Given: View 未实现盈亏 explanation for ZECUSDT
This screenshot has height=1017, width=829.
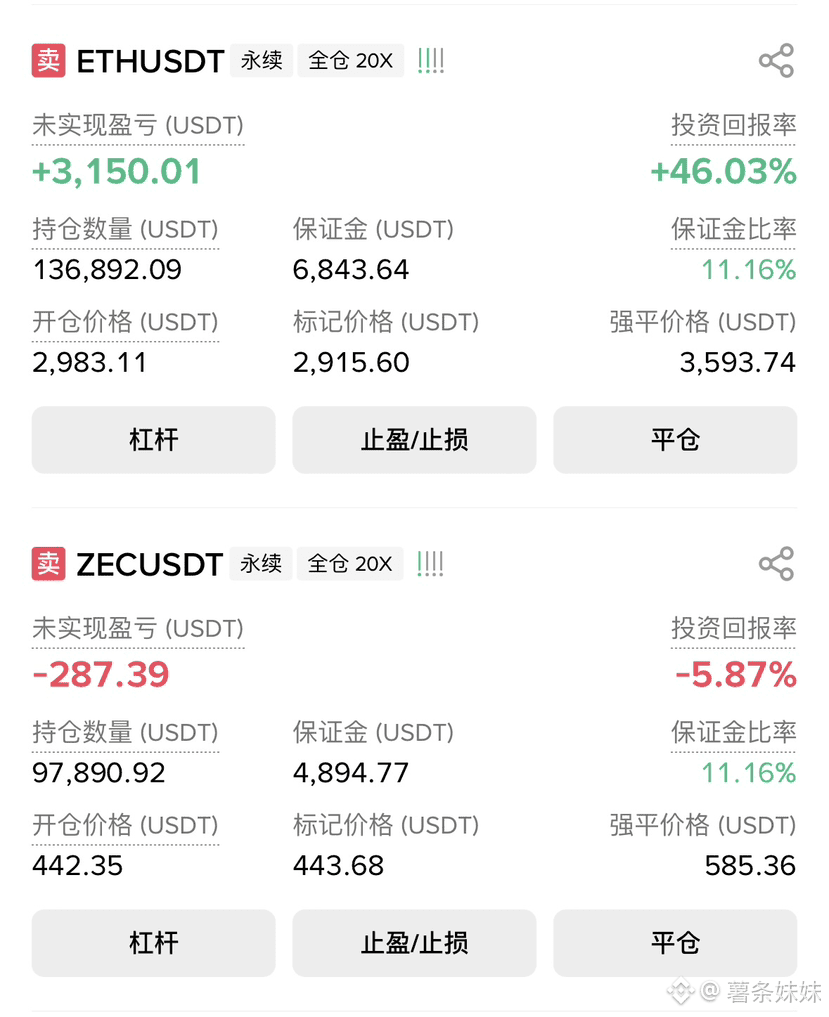Looking at the screenshot, I should (138, 628).
